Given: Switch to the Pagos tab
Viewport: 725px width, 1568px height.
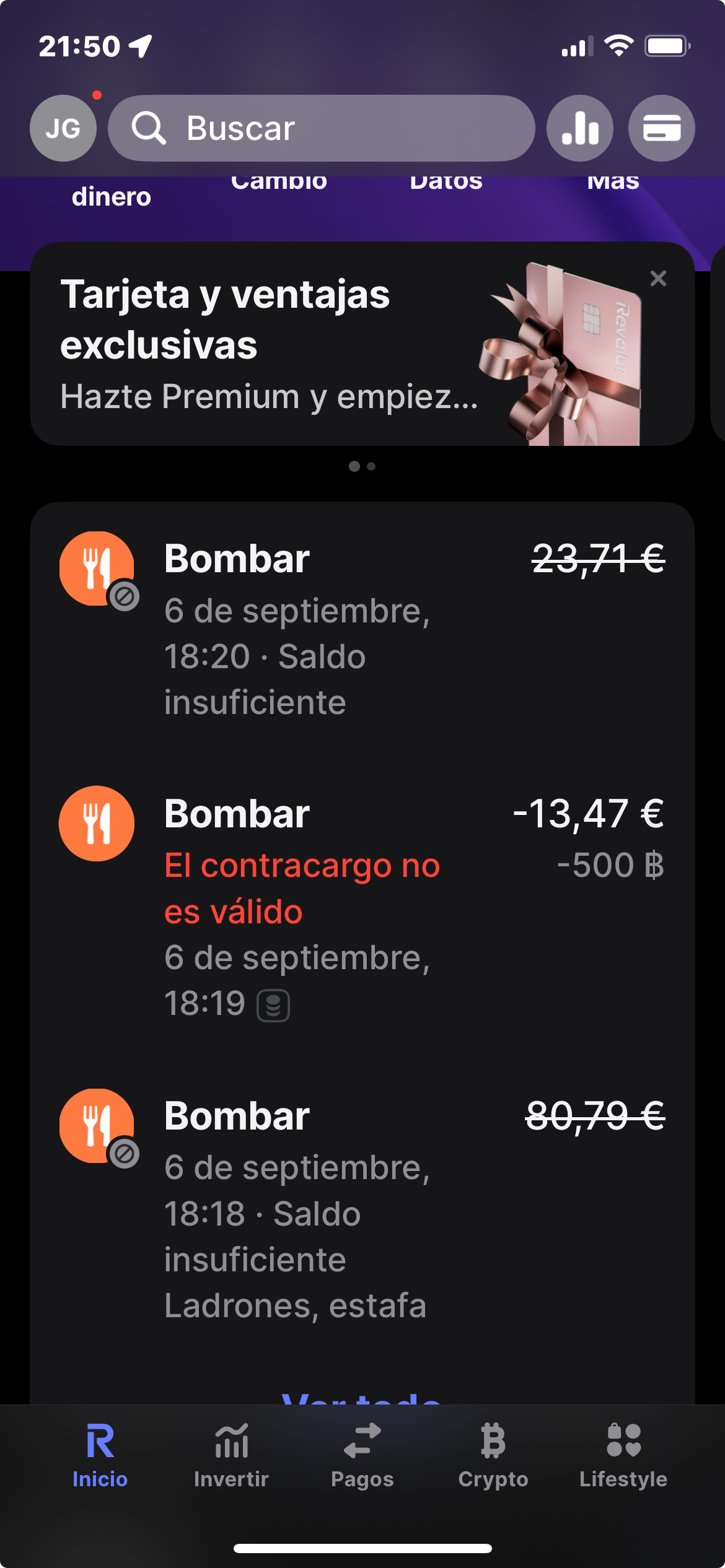Looking at the screenshot, I should (362, 1457).
